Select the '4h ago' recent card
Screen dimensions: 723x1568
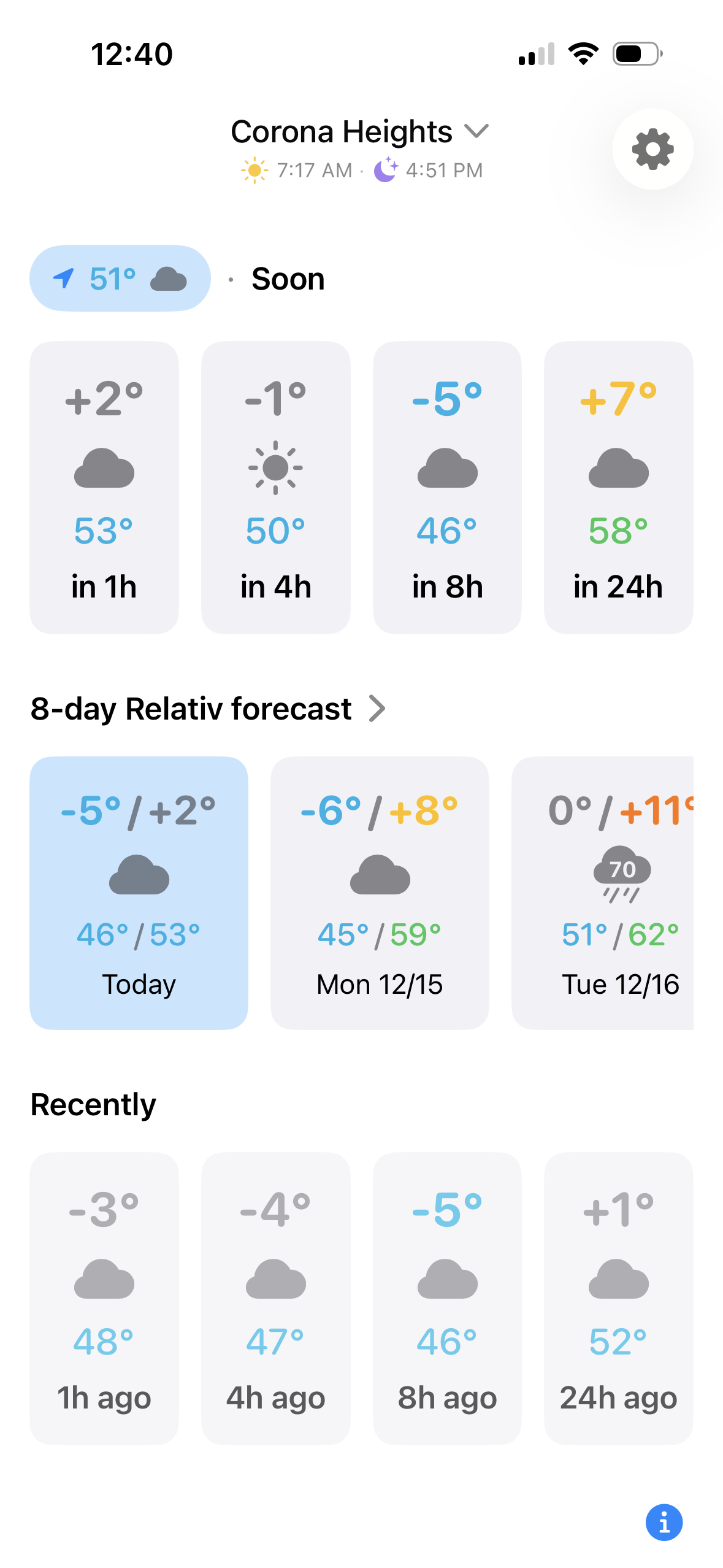pos(276,1298)
